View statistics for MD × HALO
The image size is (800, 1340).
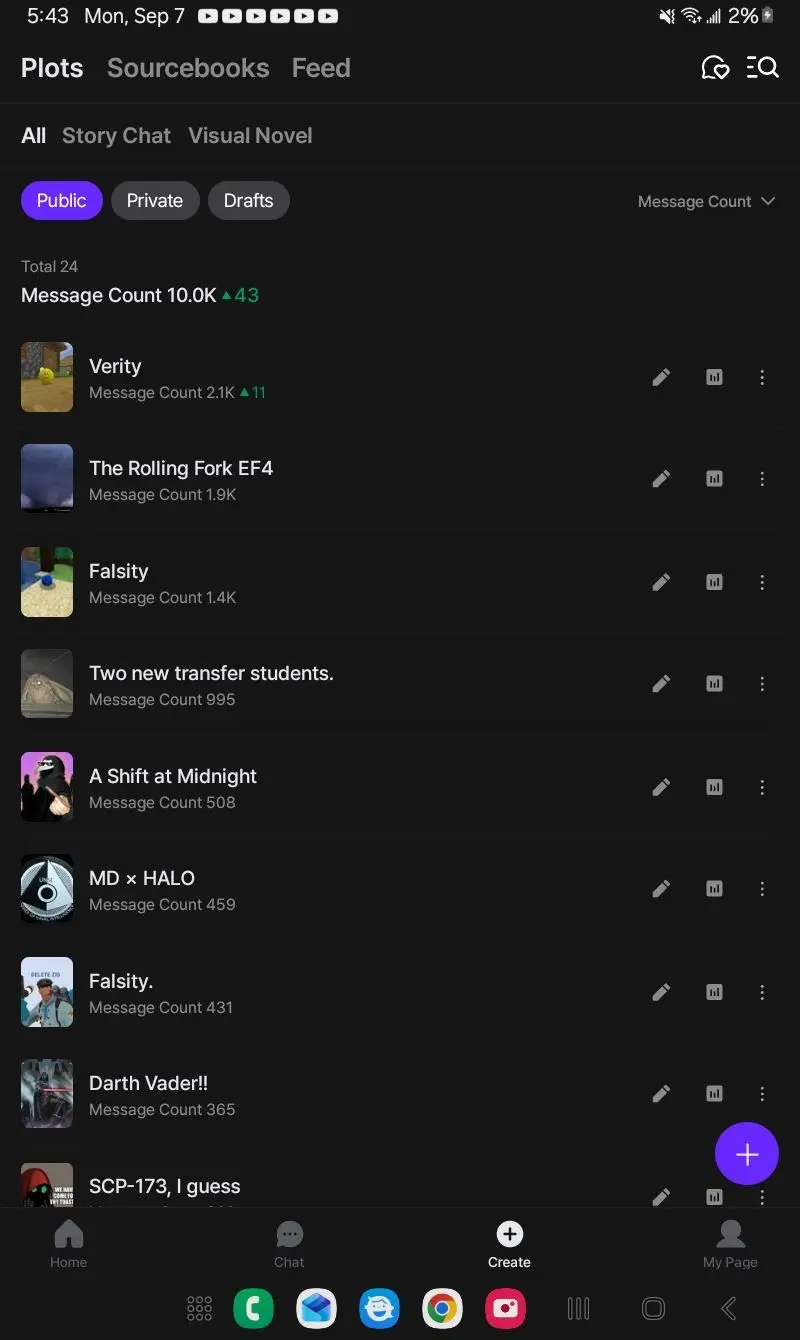pyautogui.click(x=714, y=888)
